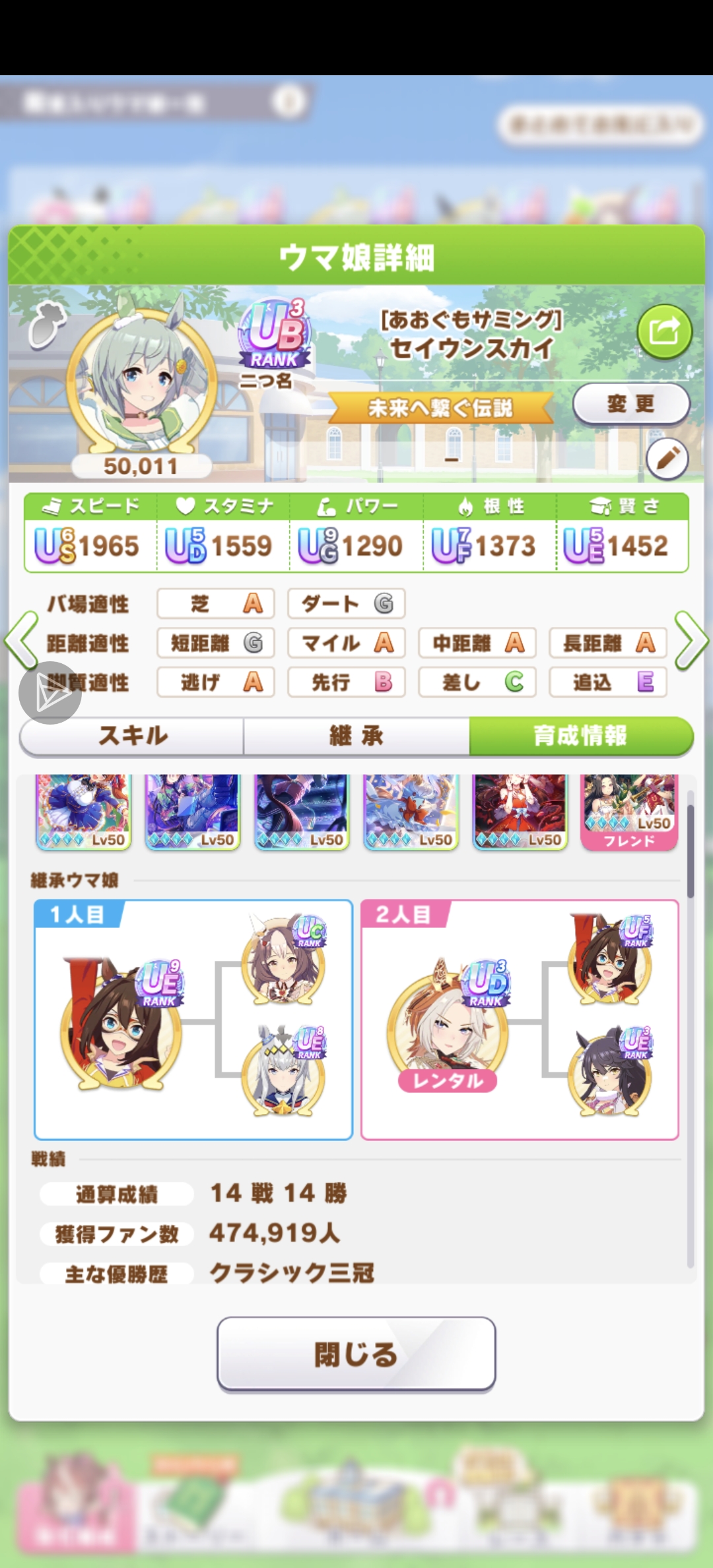Tap the floating play button overlay
The height and width of the screenshot is (1568, 713).
pyautogui.click(x=50, y=693)
